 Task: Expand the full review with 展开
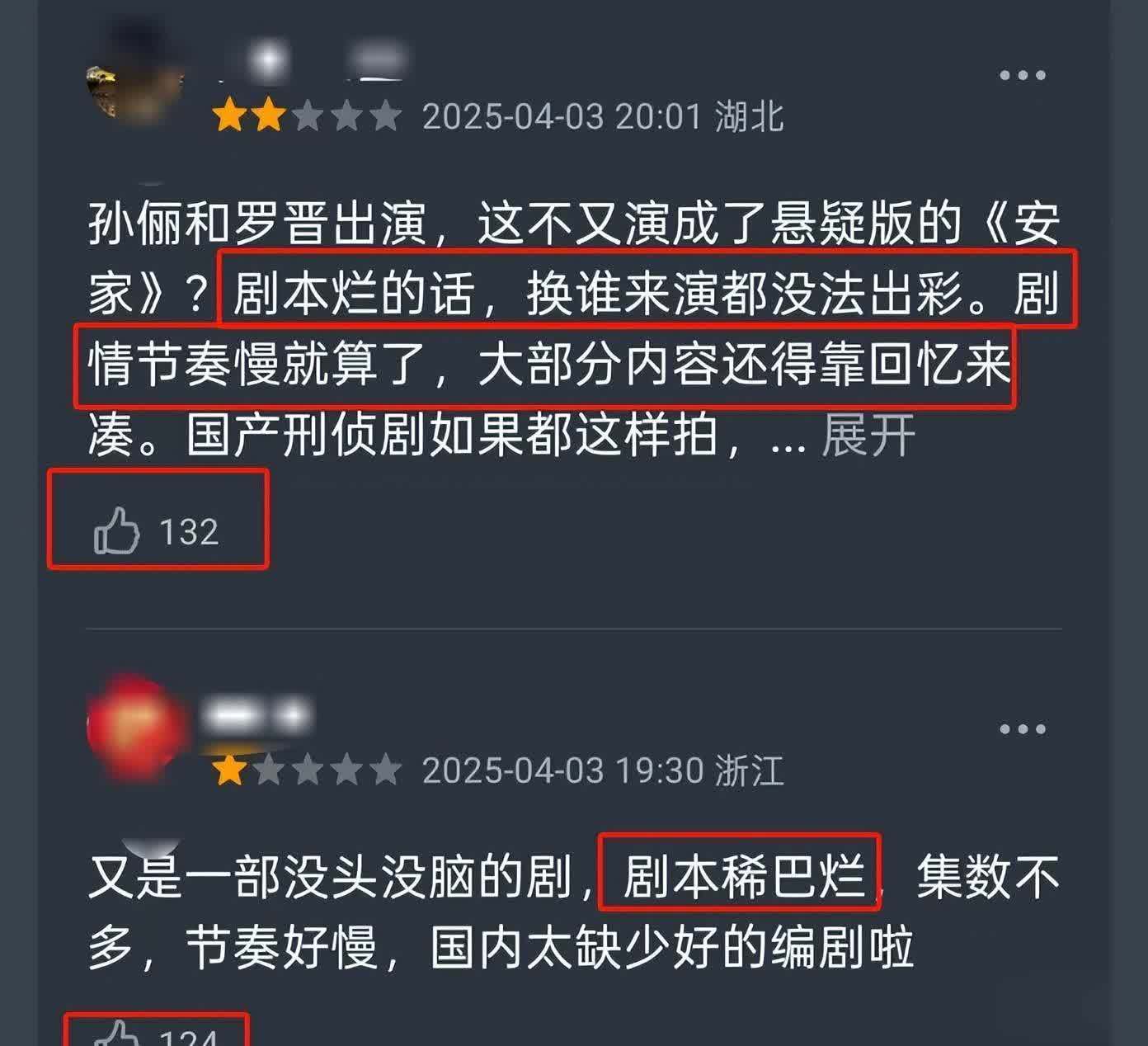coord(868,435)
